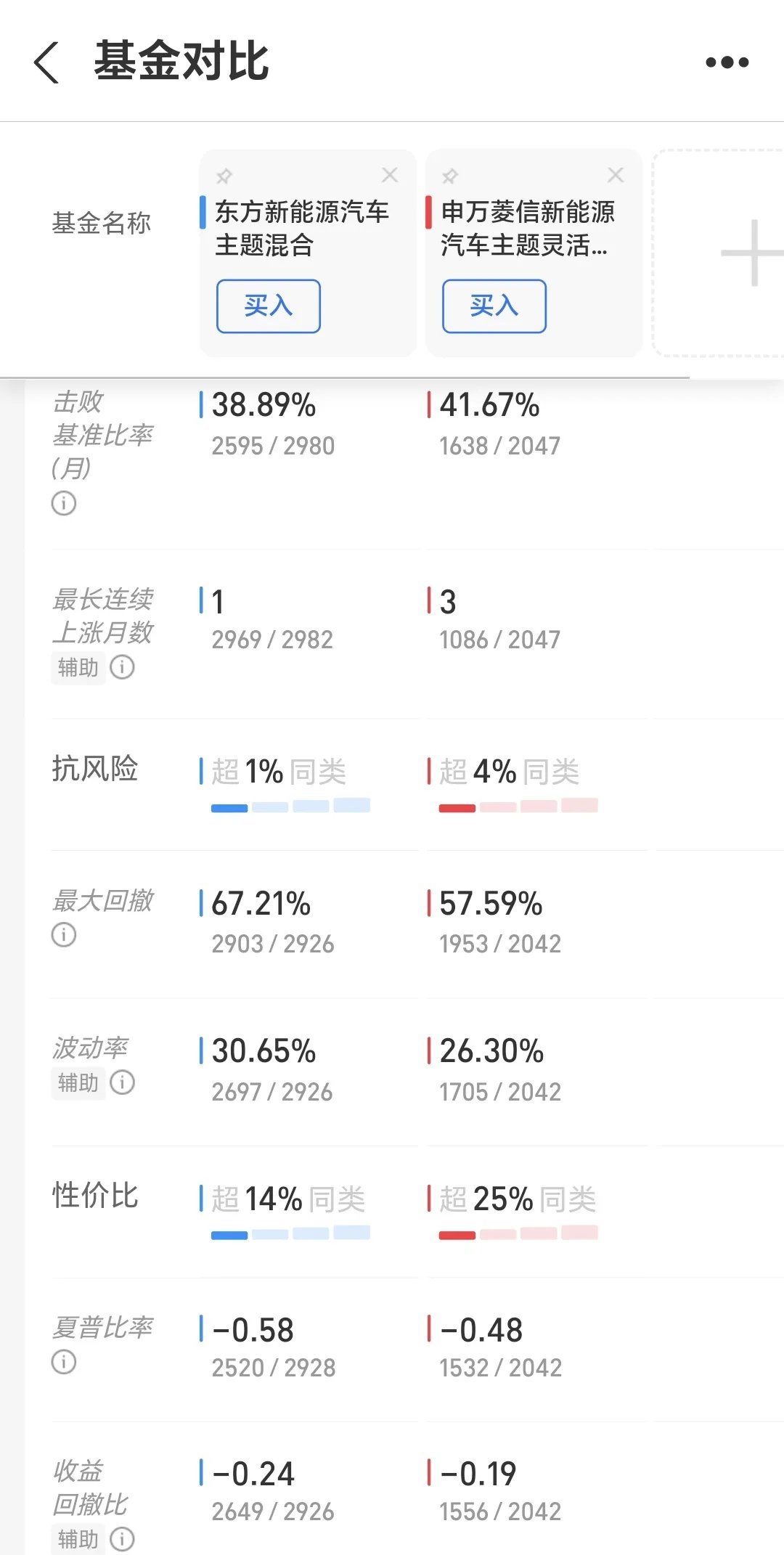The image size is (784, 1555).
Task: Show info for 击败基准比率(月)
Action: coord(64,503)
